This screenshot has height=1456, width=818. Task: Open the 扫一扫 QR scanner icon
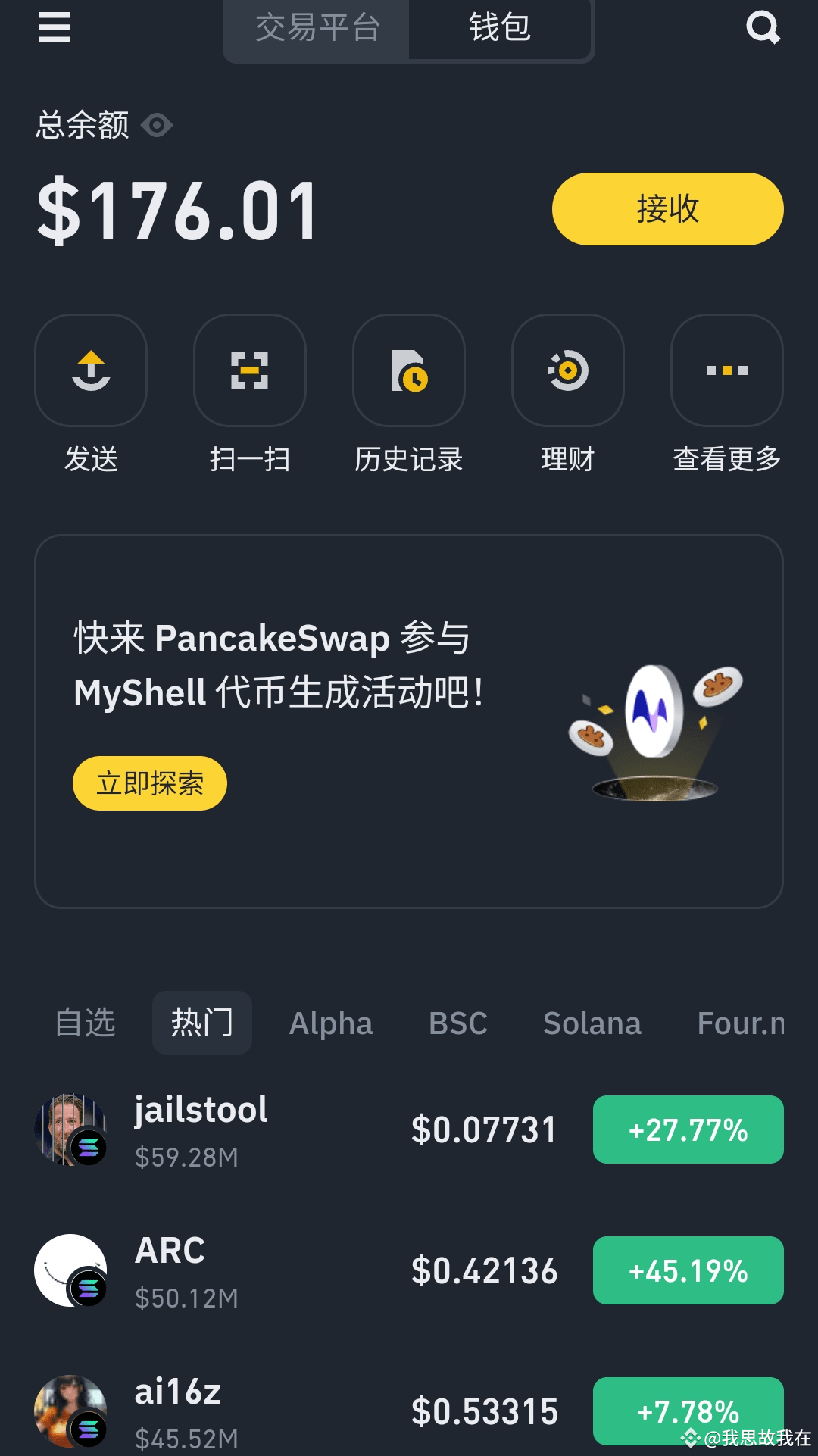click(250, 370)
